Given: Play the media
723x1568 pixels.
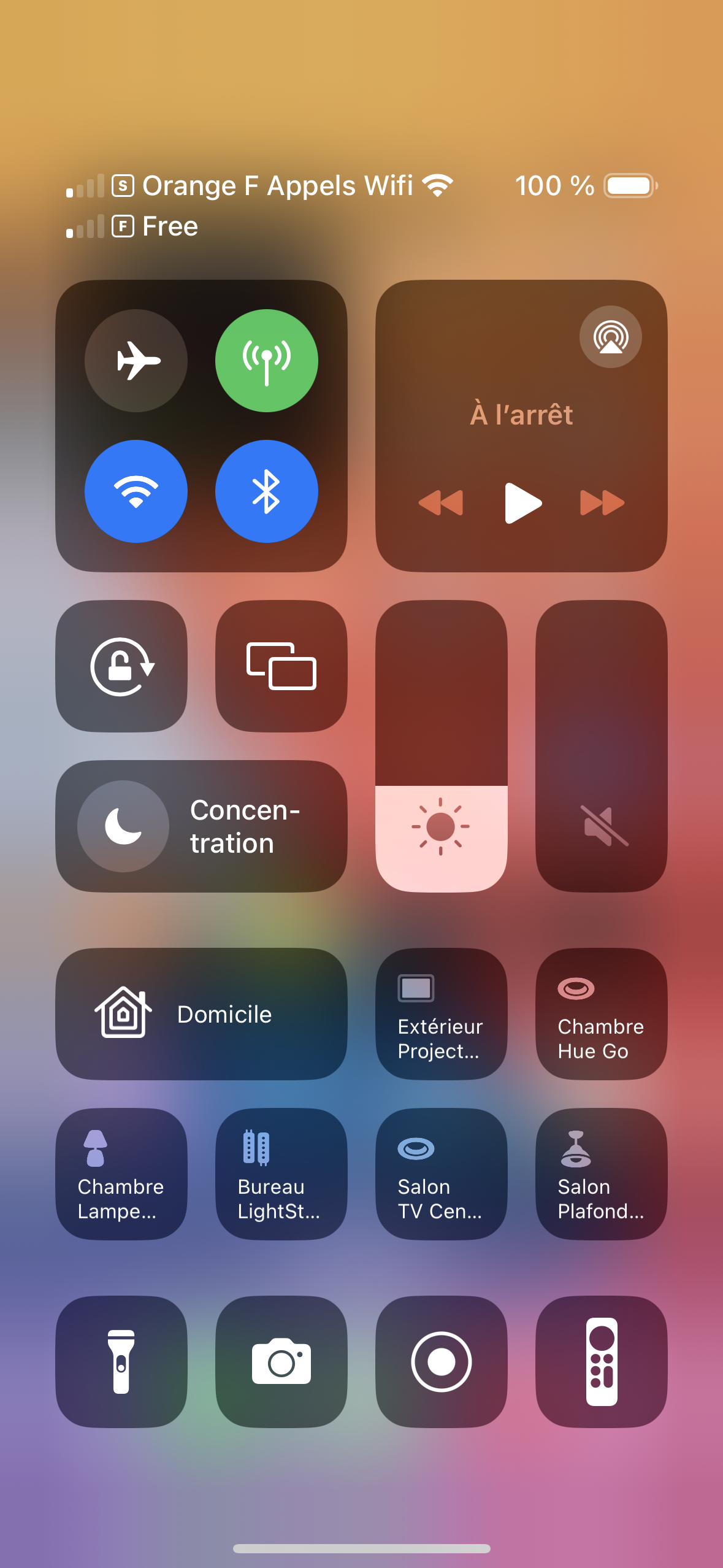Looking at the screenshot, I should tap(522, 503).
